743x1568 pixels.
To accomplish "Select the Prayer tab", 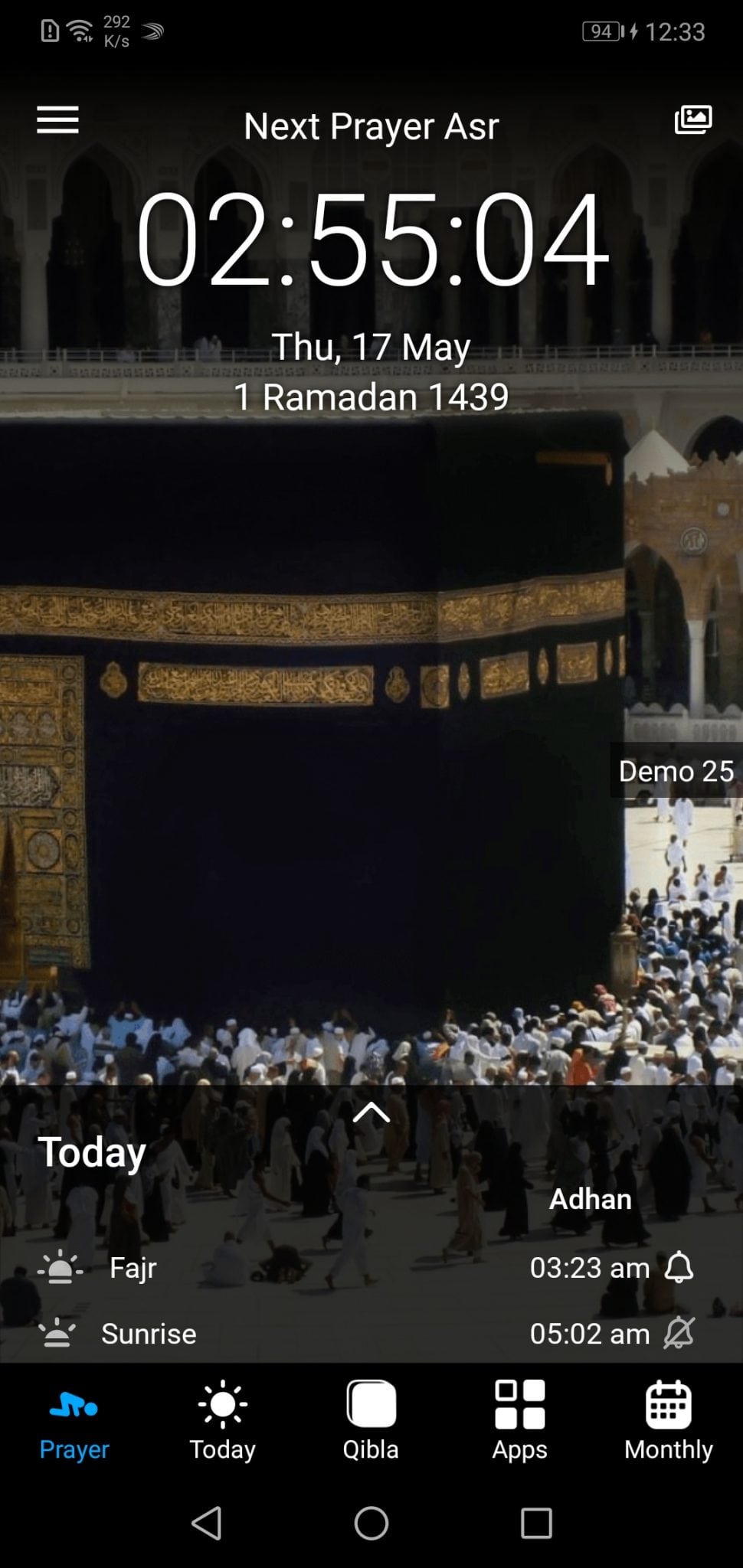I will pyautogui.click(x=74, y=1422).
